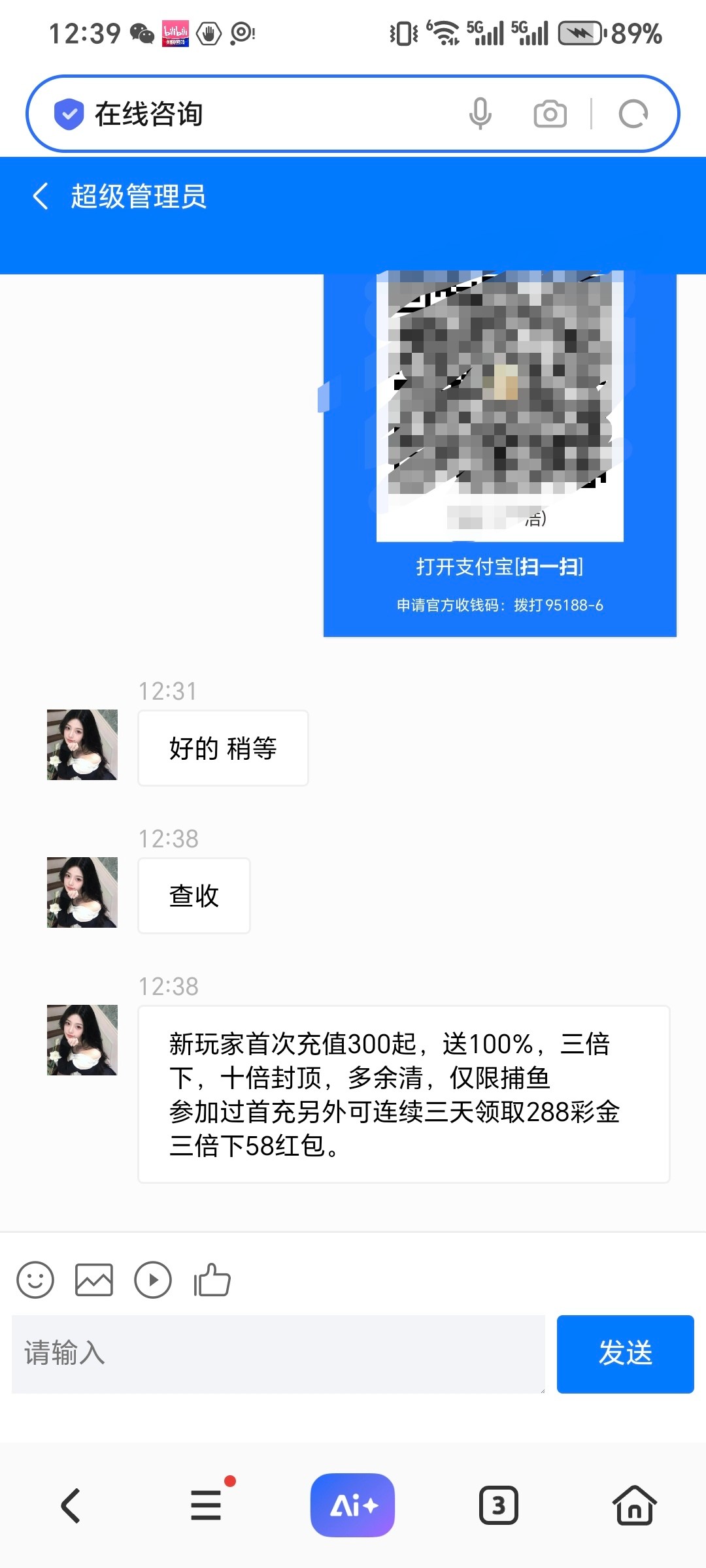This screenshot has width=706, height=1568.
Task: Open the browser menu icon
Action: pos(207,1505)
